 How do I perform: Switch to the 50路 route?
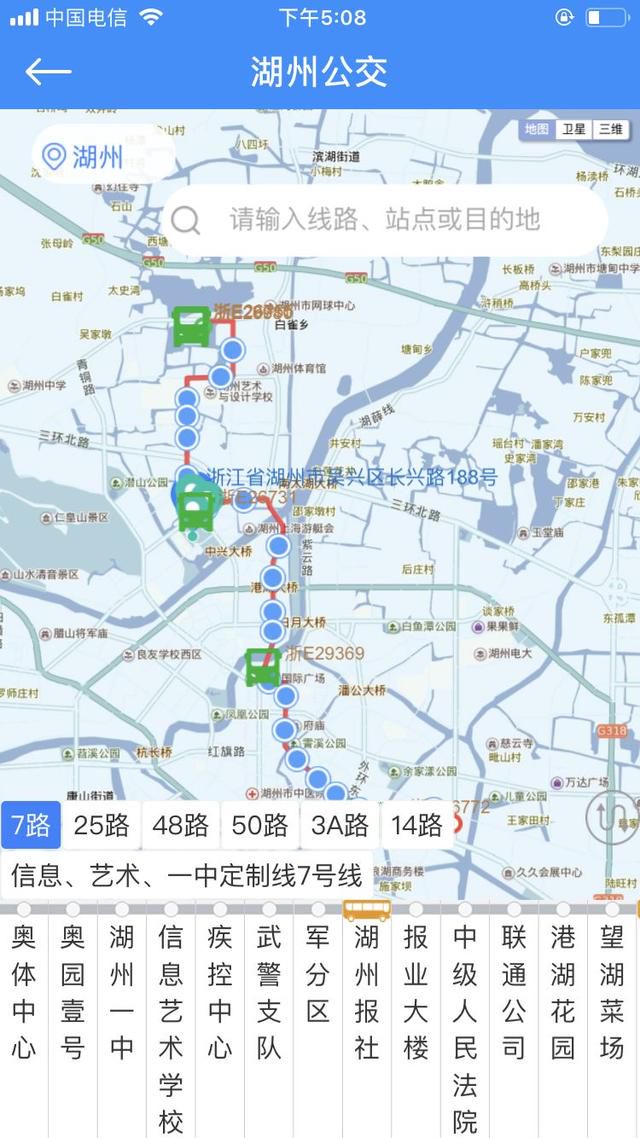tap(260, 825)
